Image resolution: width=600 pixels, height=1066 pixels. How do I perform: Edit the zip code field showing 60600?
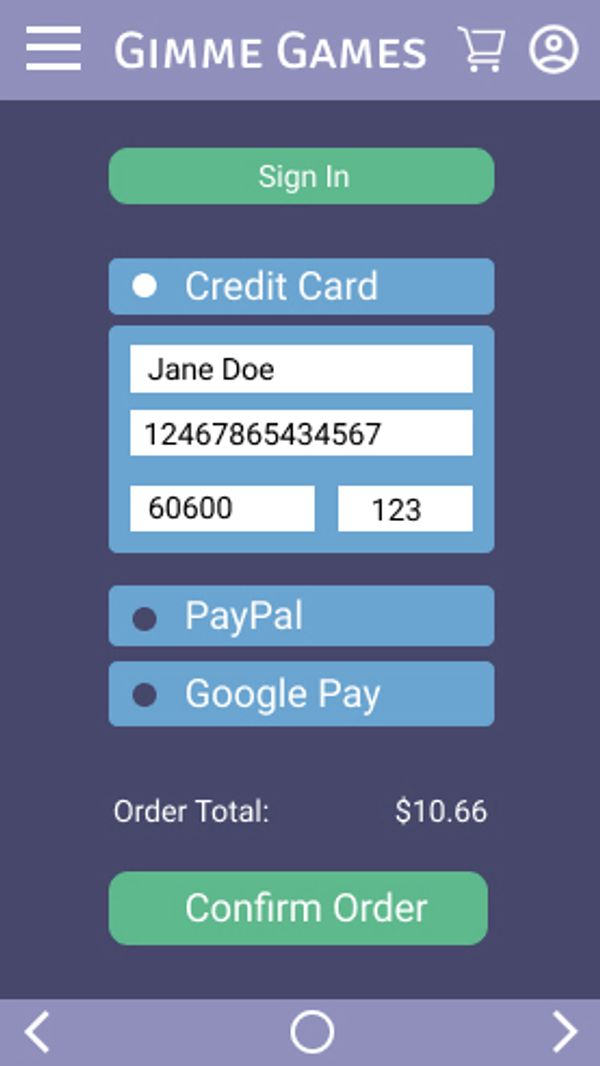222,508
